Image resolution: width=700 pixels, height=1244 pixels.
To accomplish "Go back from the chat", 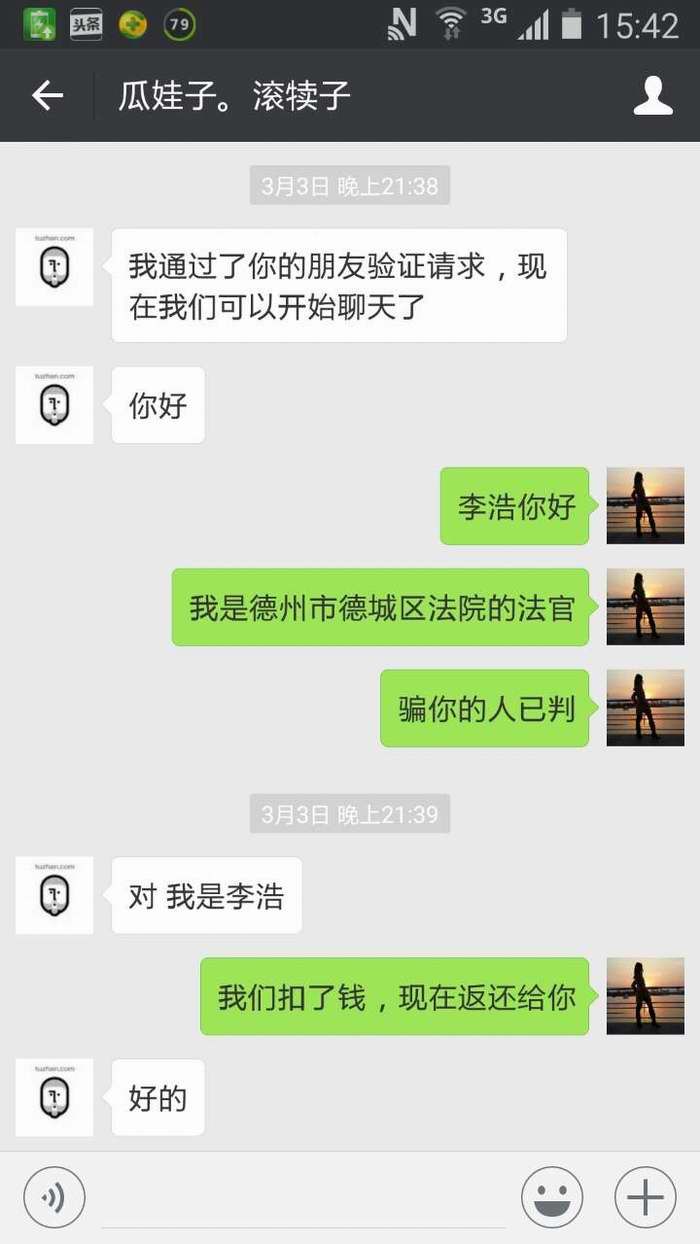I will [47, 96].
